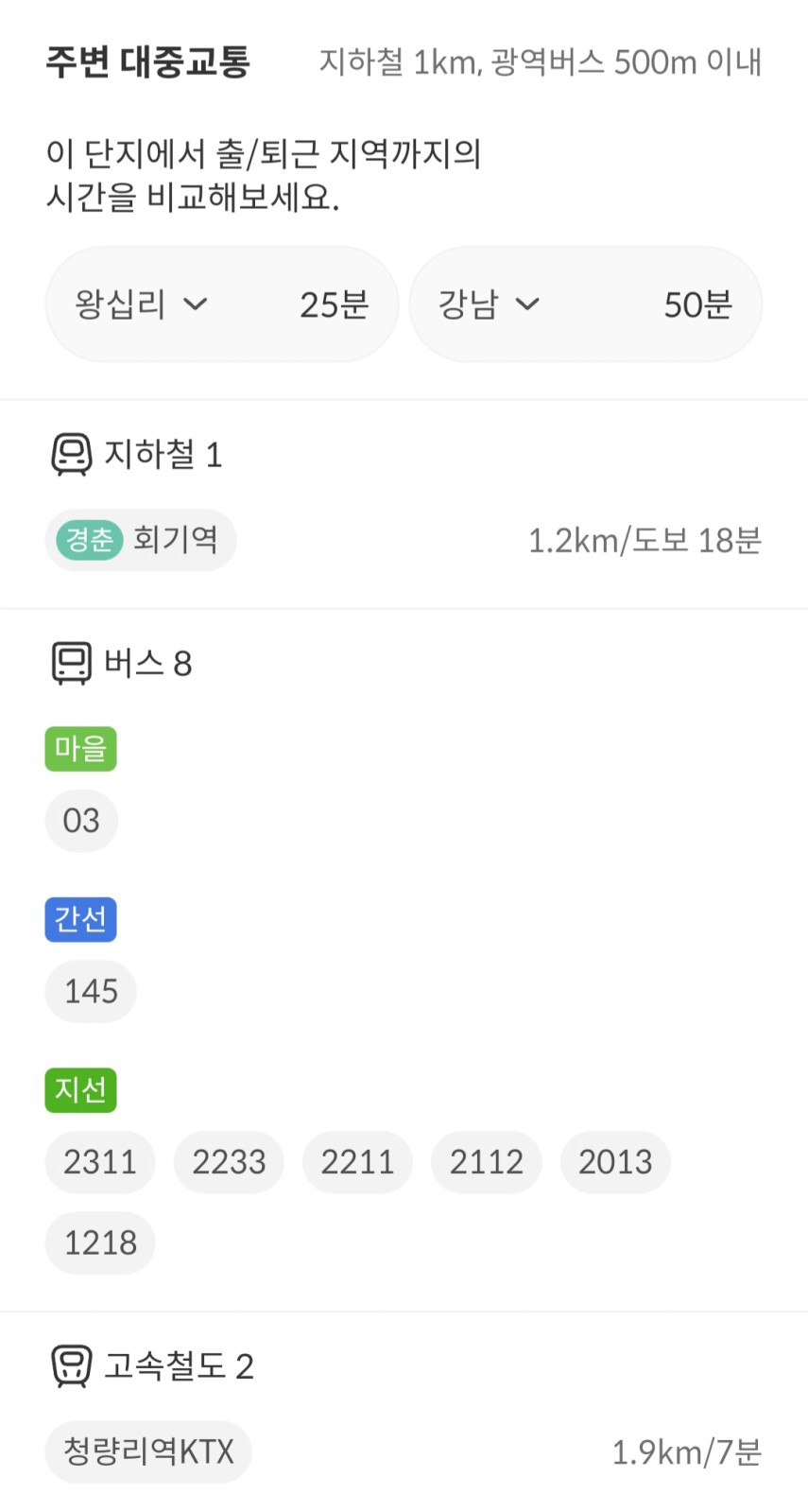The height and width of the screenshot is (1512, 808).
Task: Choose bus route 2211
Action: (x=357, y=1161)
